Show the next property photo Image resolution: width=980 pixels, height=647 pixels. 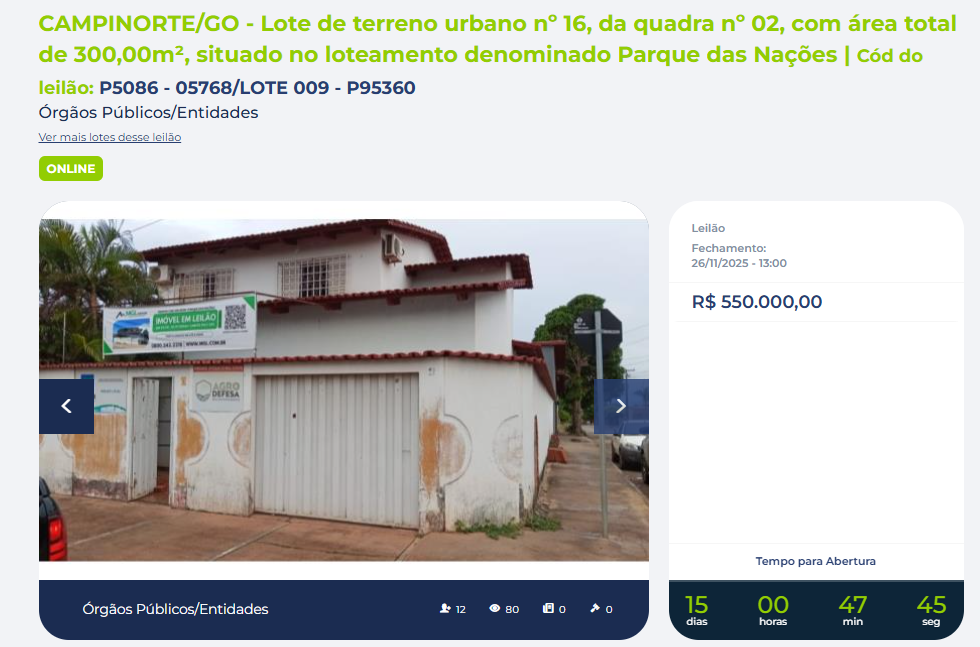click(620, 406)
